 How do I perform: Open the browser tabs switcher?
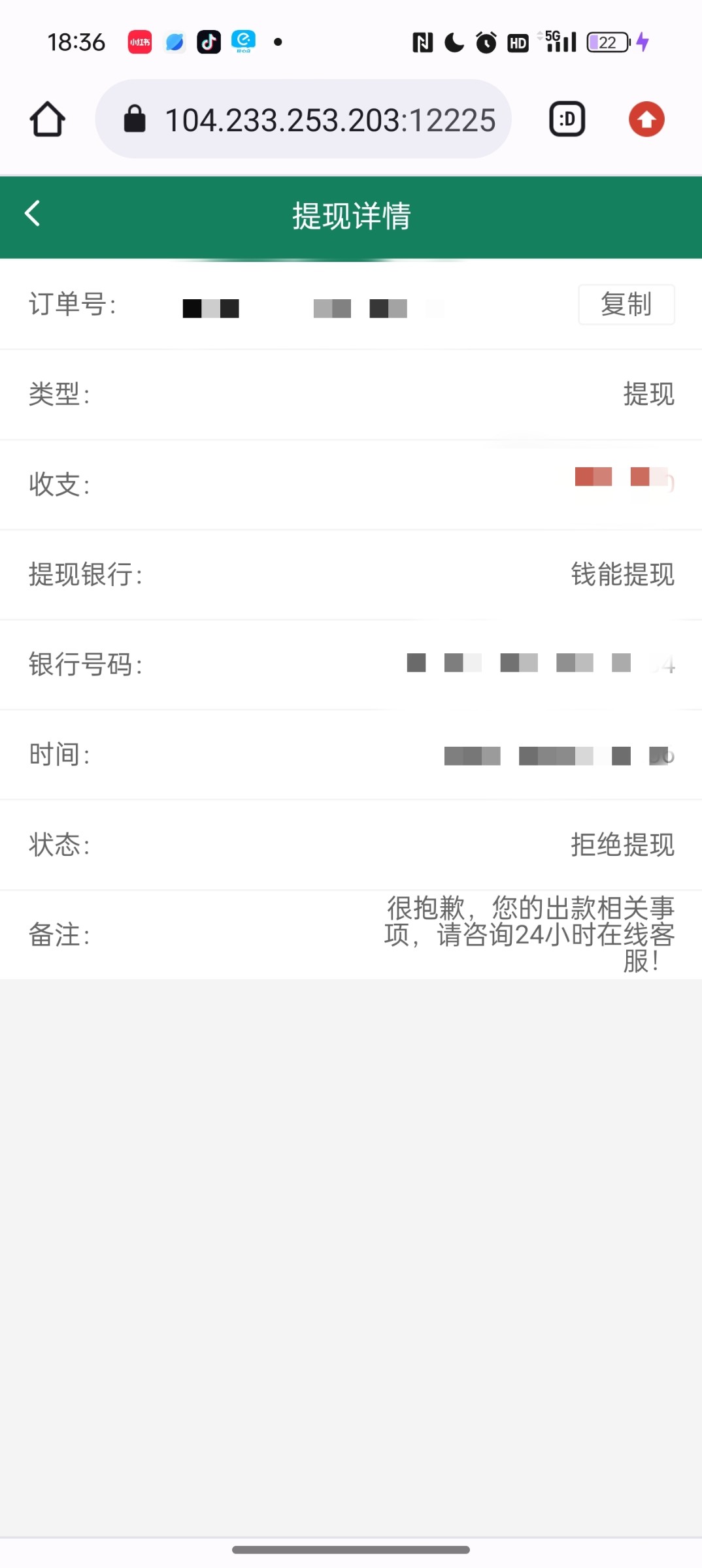pyautogui.click(x=567, y=120)
